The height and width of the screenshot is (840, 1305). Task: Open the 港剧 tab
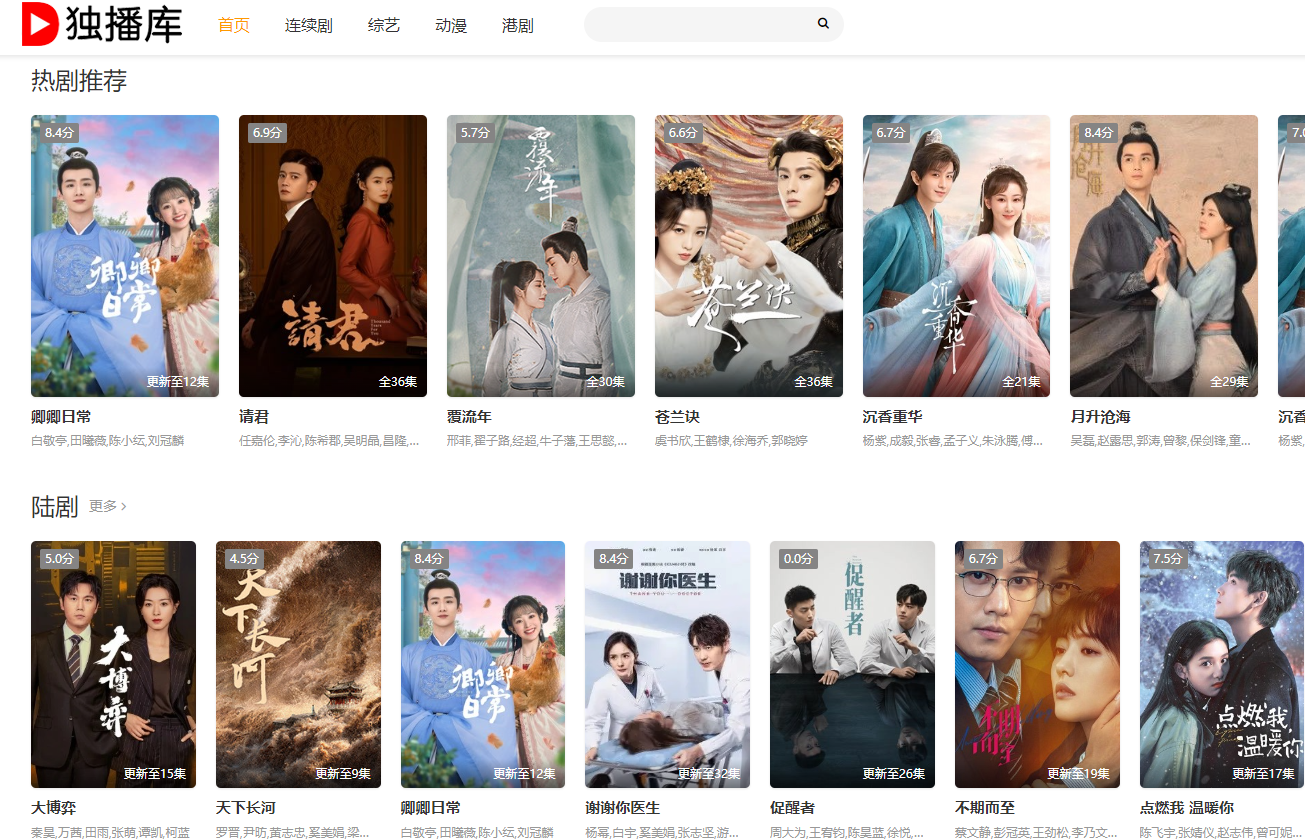pos(518,25)
